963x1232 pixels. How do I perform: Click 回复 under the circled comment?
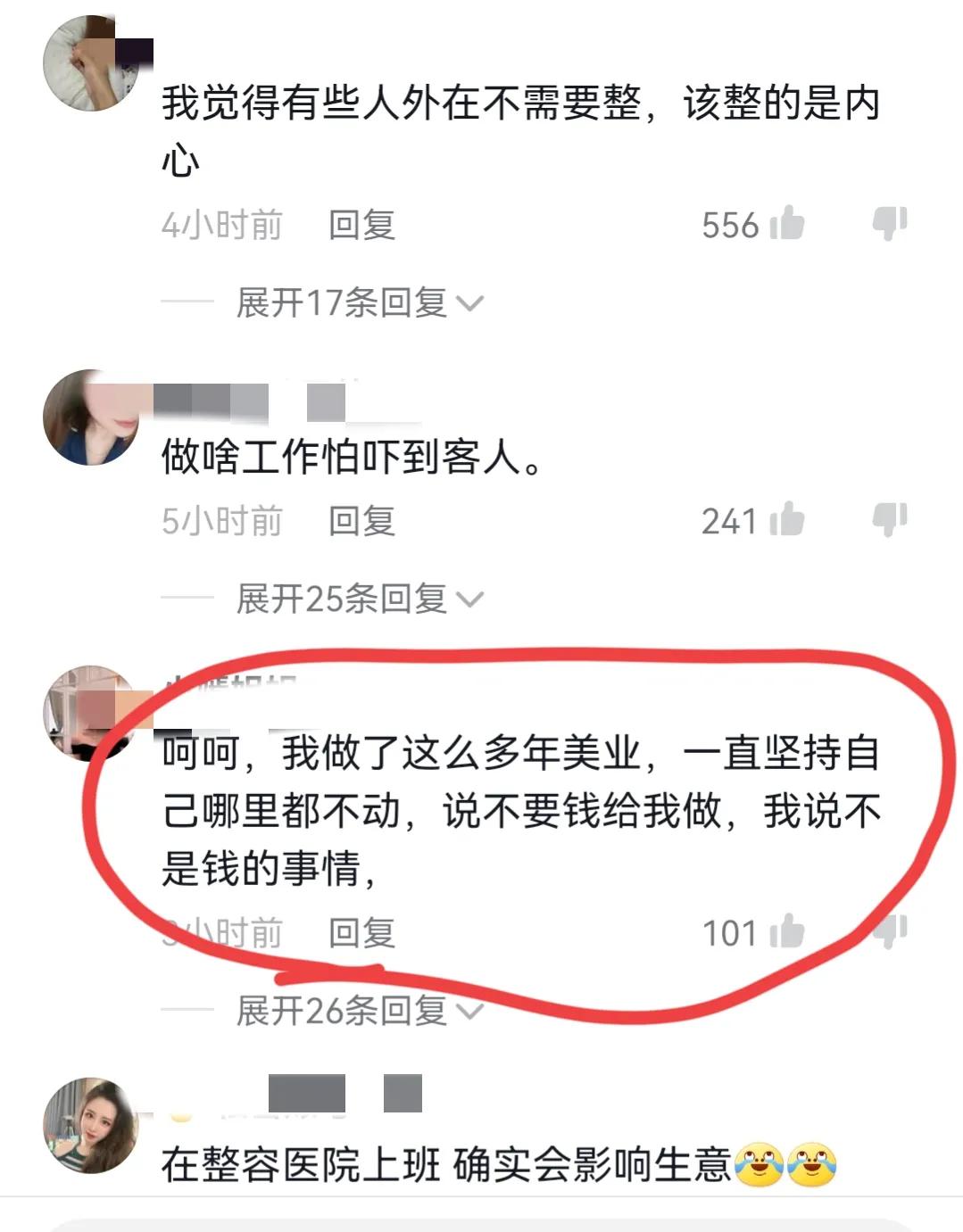361,934
